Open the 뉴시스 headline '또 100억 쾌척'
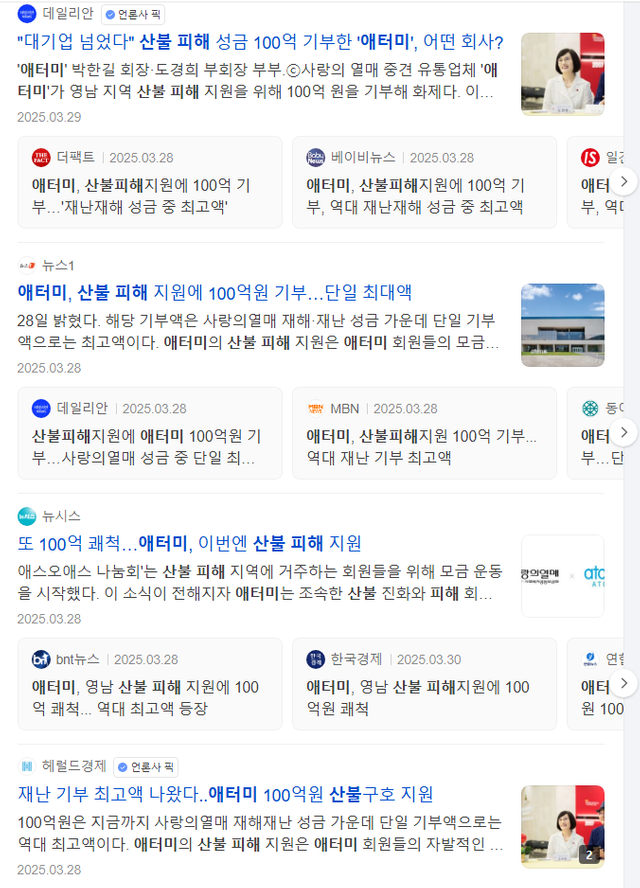Viewport: 640px width, 888px height. tap(189, 543)
